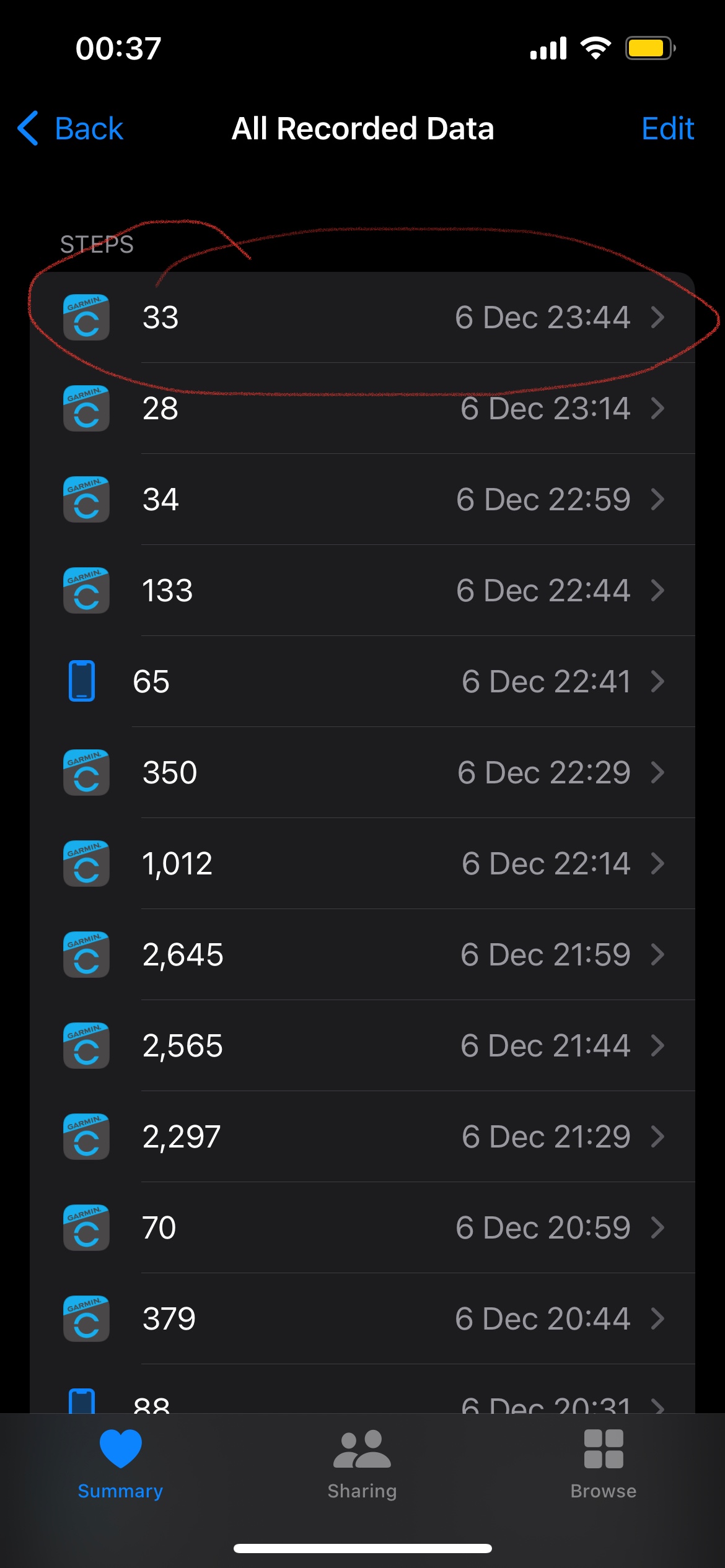Image resolution: width=725 pixels, height=1568 pixels.
Task: Open the 33 steps entry at 23:44
Action: point(362,318)
